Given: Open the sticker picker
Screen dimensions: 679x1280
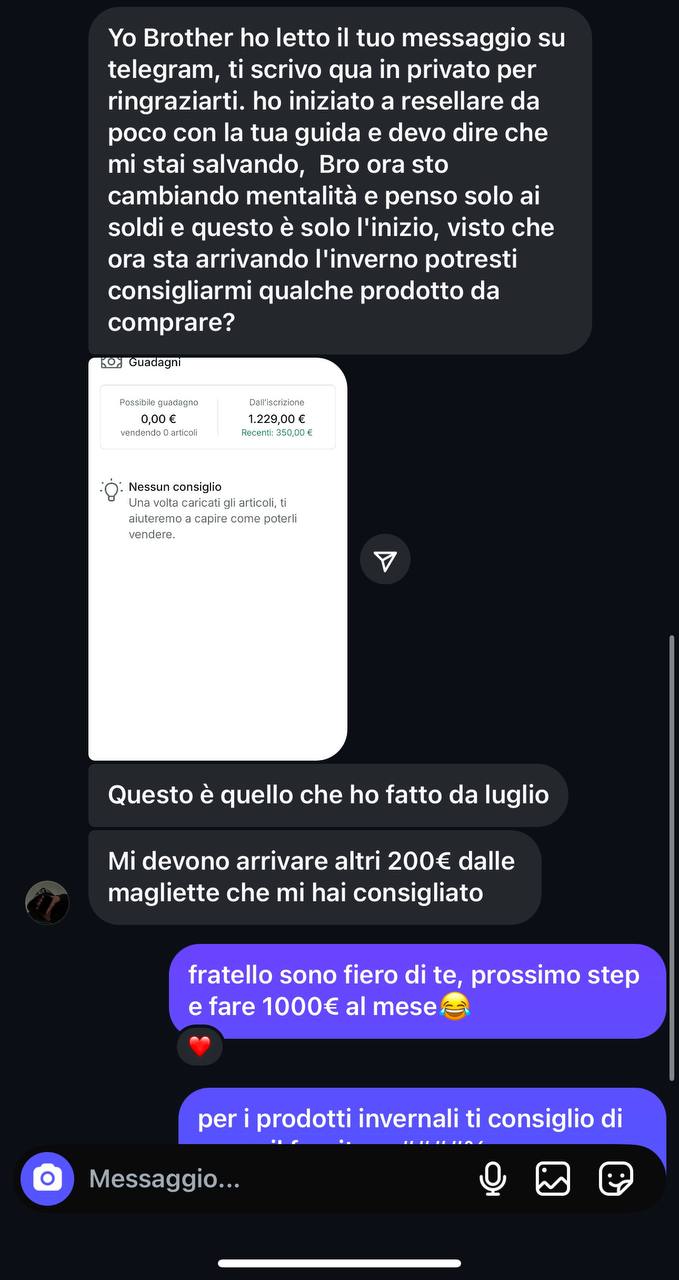Looking at the screenshot, I should 616,1179.
